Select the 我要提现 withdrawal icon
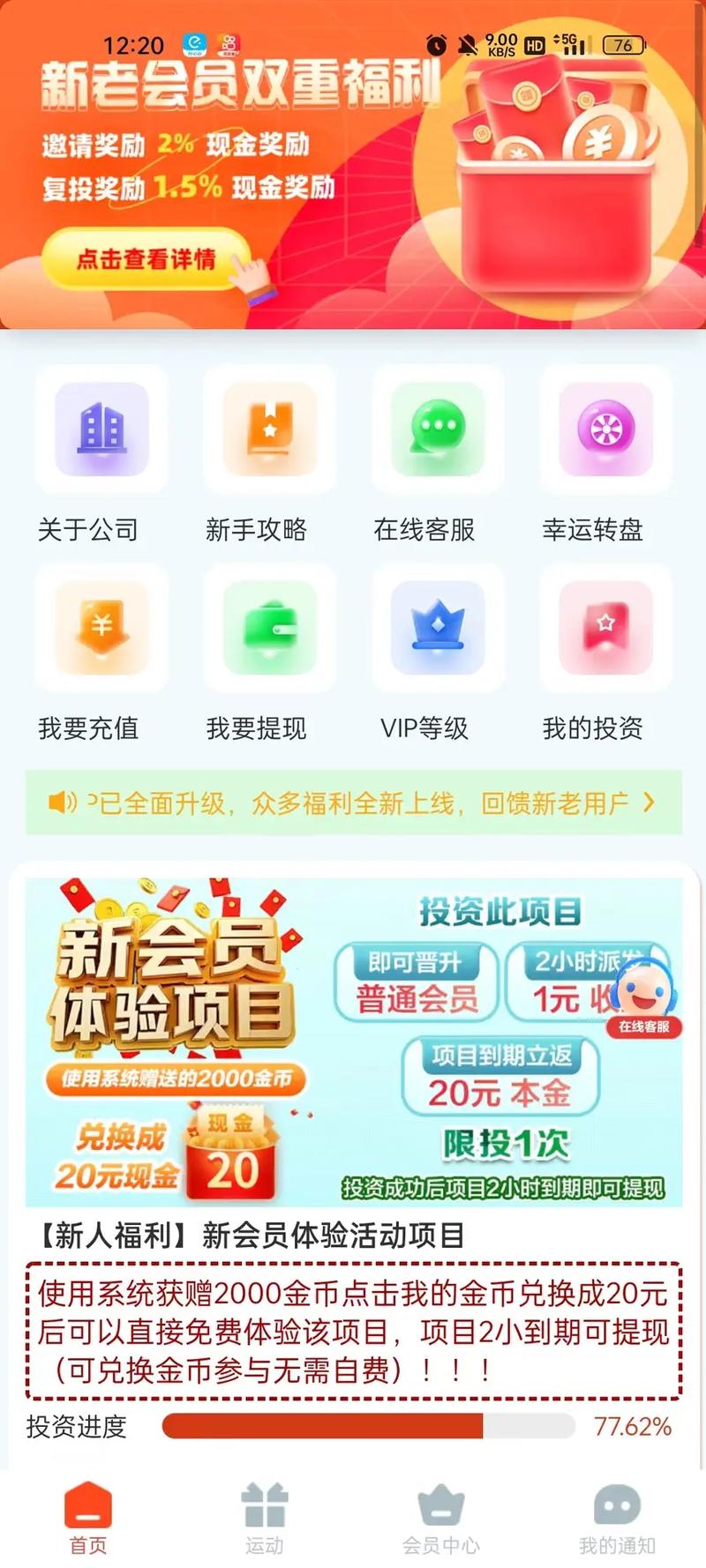Image resolution: width=706 pixels, height=1568 pixels. (270, 628)
